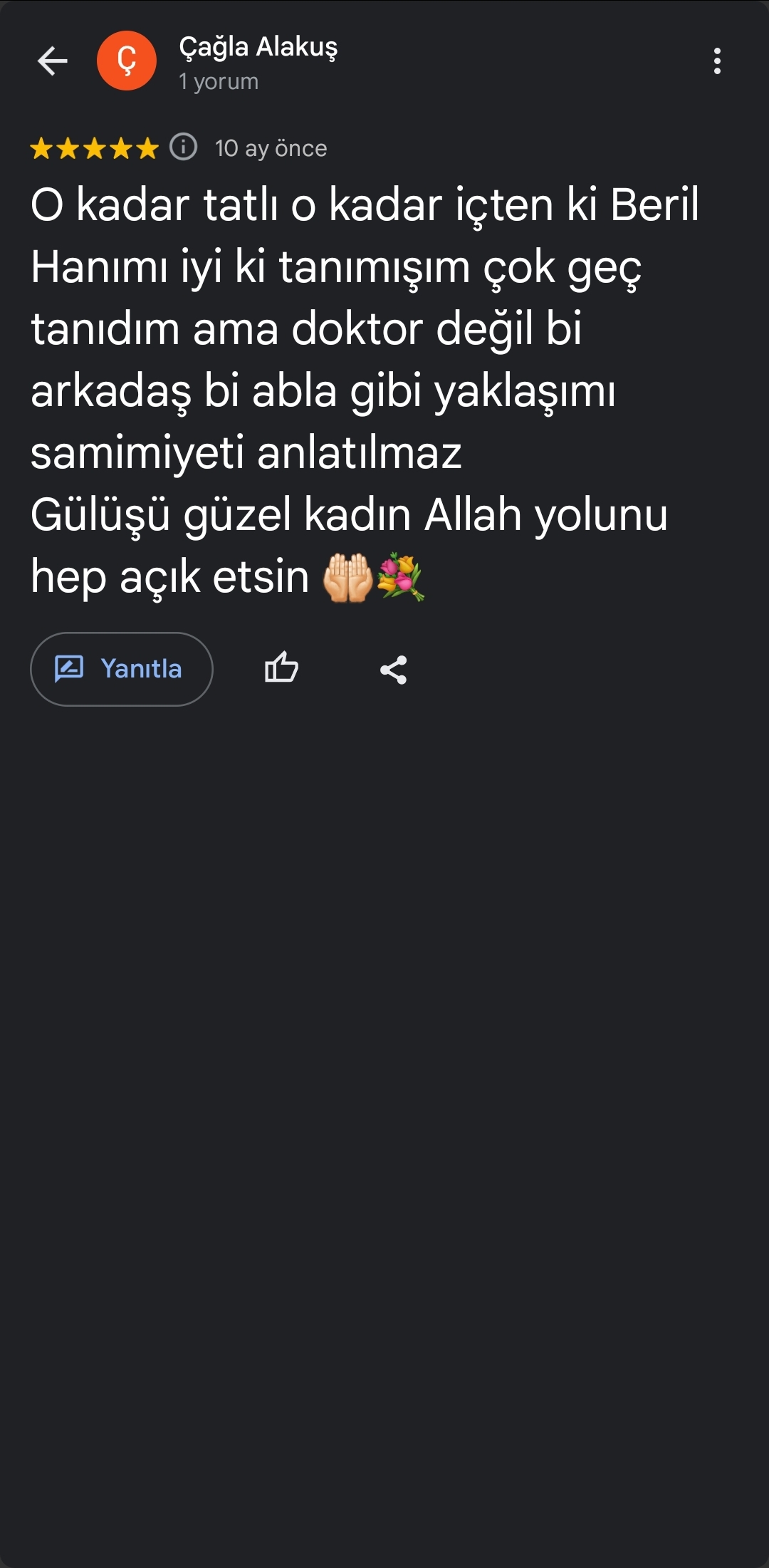Tap the info icon beside the stars
769x1568 pixels.
pyautogui.click(x=184, y=147)
